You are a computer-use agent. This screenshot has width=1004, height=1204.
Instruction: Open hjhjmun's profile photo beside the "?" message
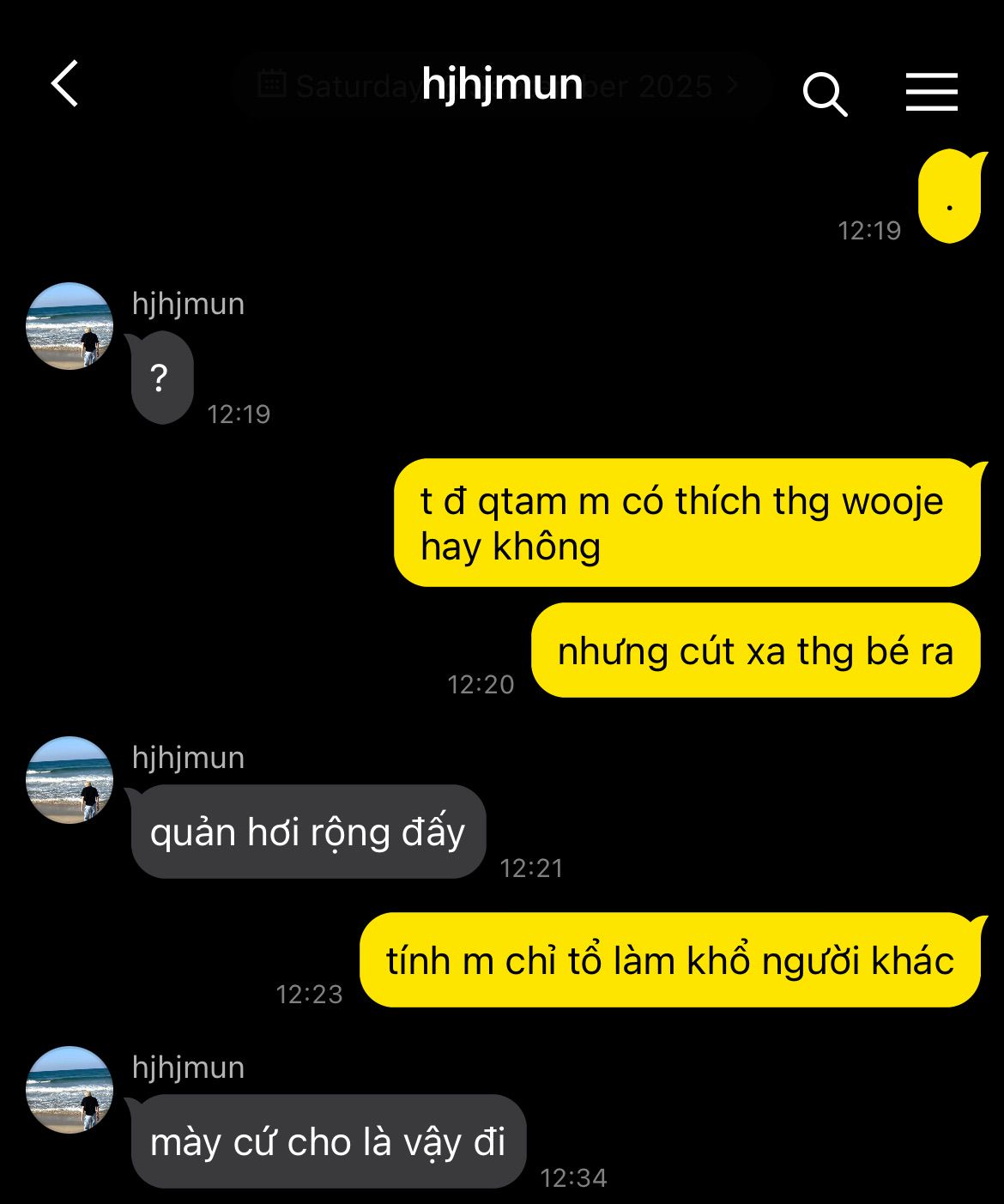click(x=70, y=326)
